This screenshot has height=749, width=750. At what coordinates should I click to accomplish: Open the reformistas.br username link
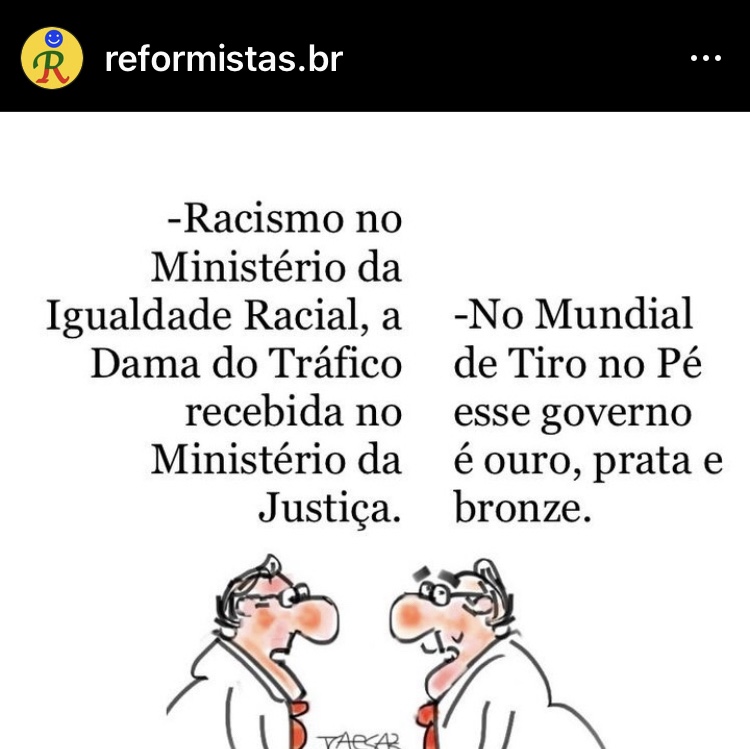coord(223,59)
